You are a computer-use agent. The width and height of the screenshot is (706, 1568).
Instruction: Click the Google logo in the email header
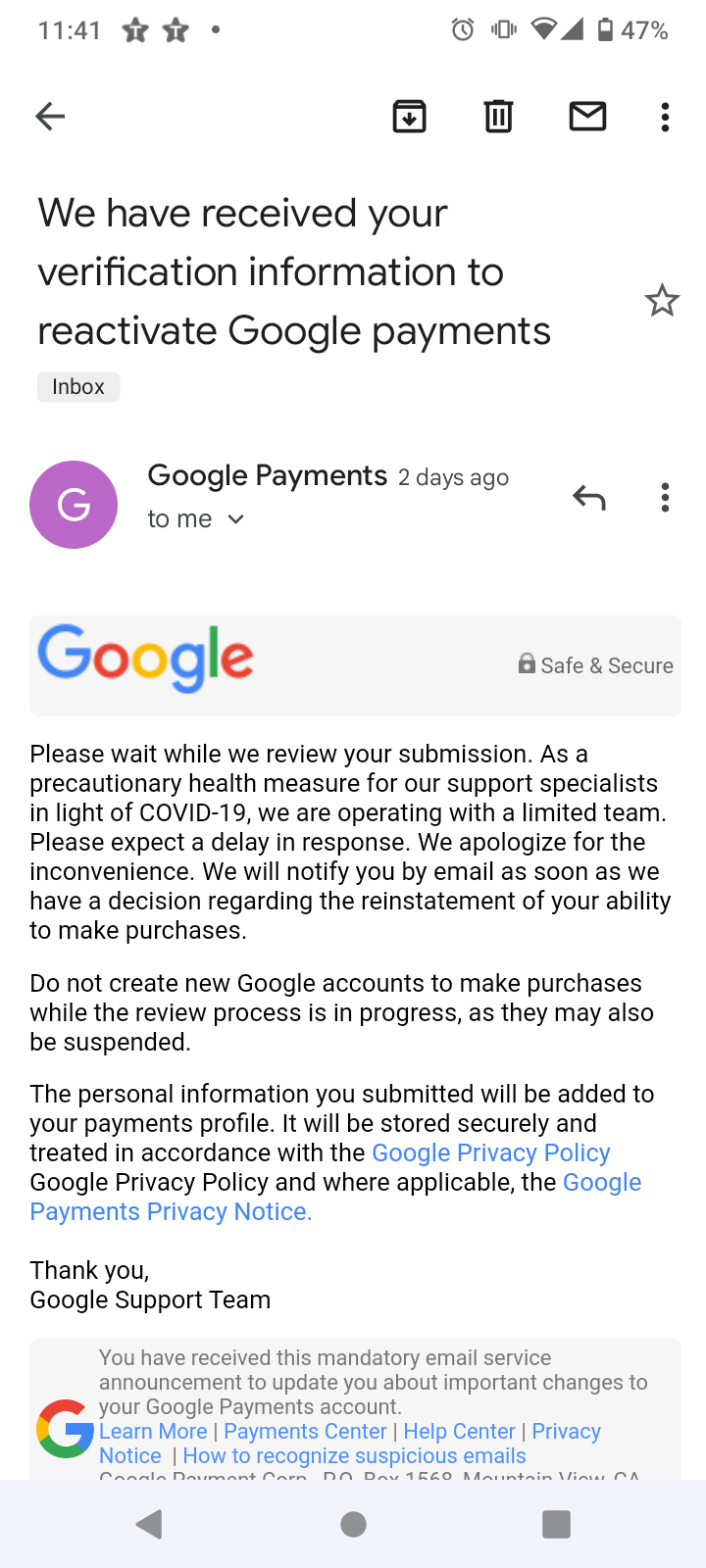(144, 658)
